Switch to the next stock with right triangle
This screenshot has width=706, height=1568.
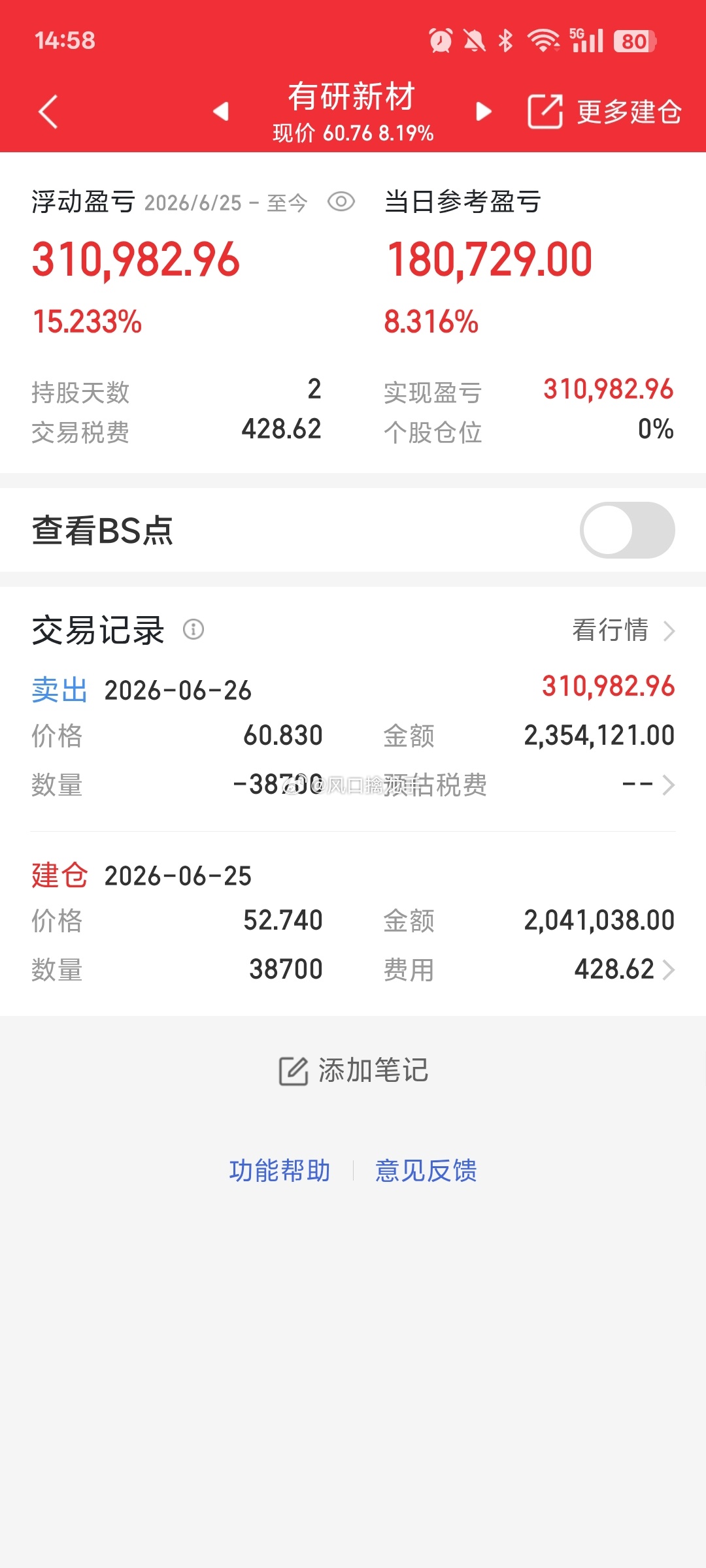[x=483, y=111]
